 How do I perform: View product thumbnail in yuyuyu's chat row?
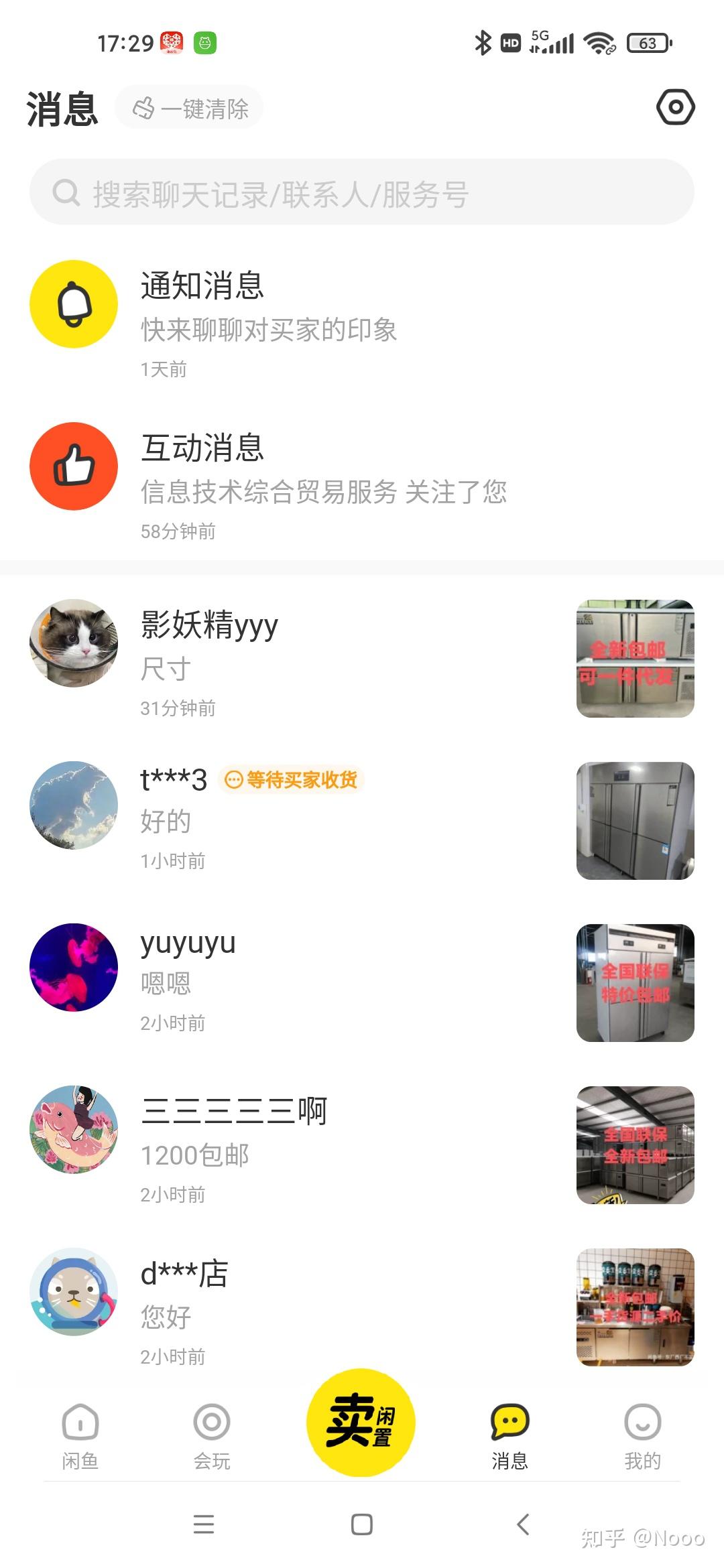pyautogui.click(x=635, y=982)
